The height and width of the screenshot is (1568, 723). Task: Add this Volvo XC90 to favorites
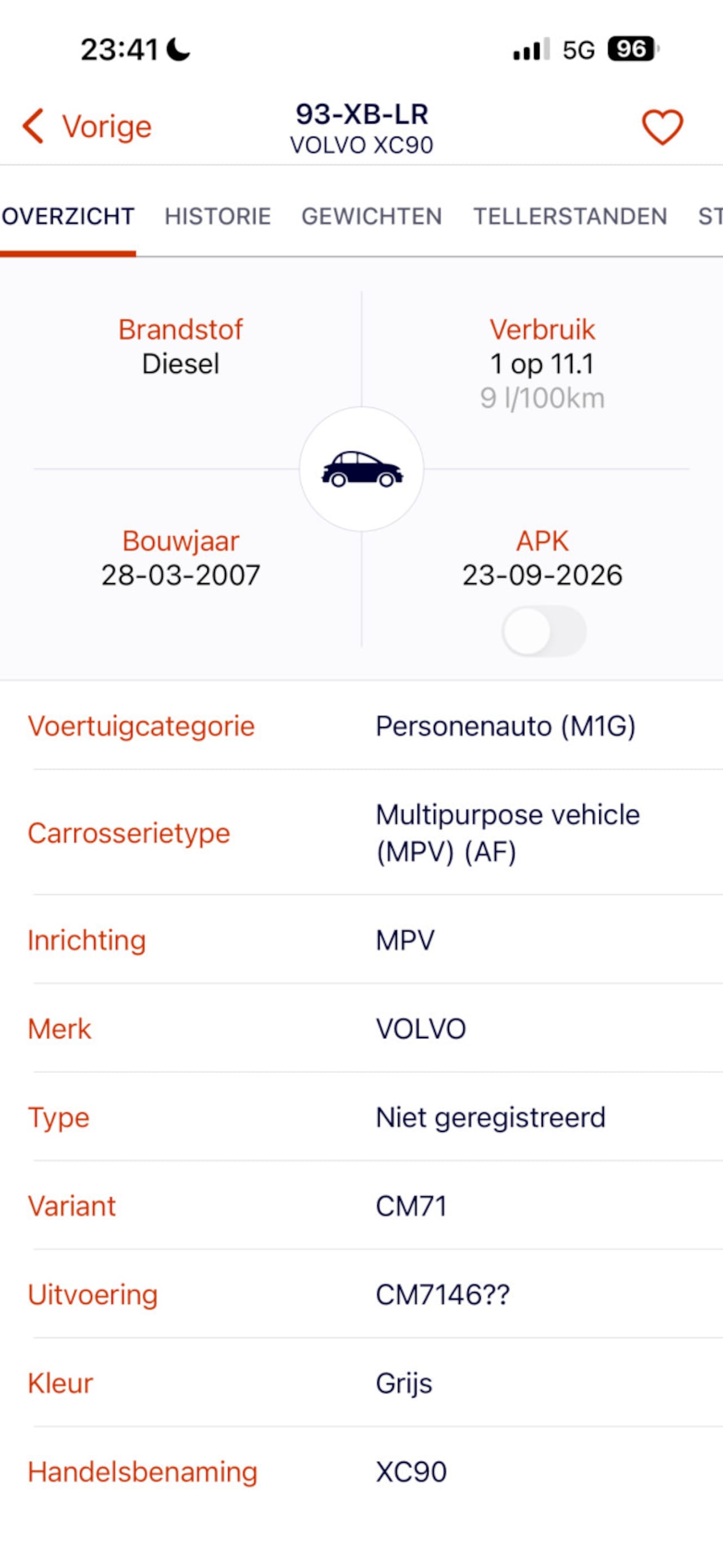(662, 127)
